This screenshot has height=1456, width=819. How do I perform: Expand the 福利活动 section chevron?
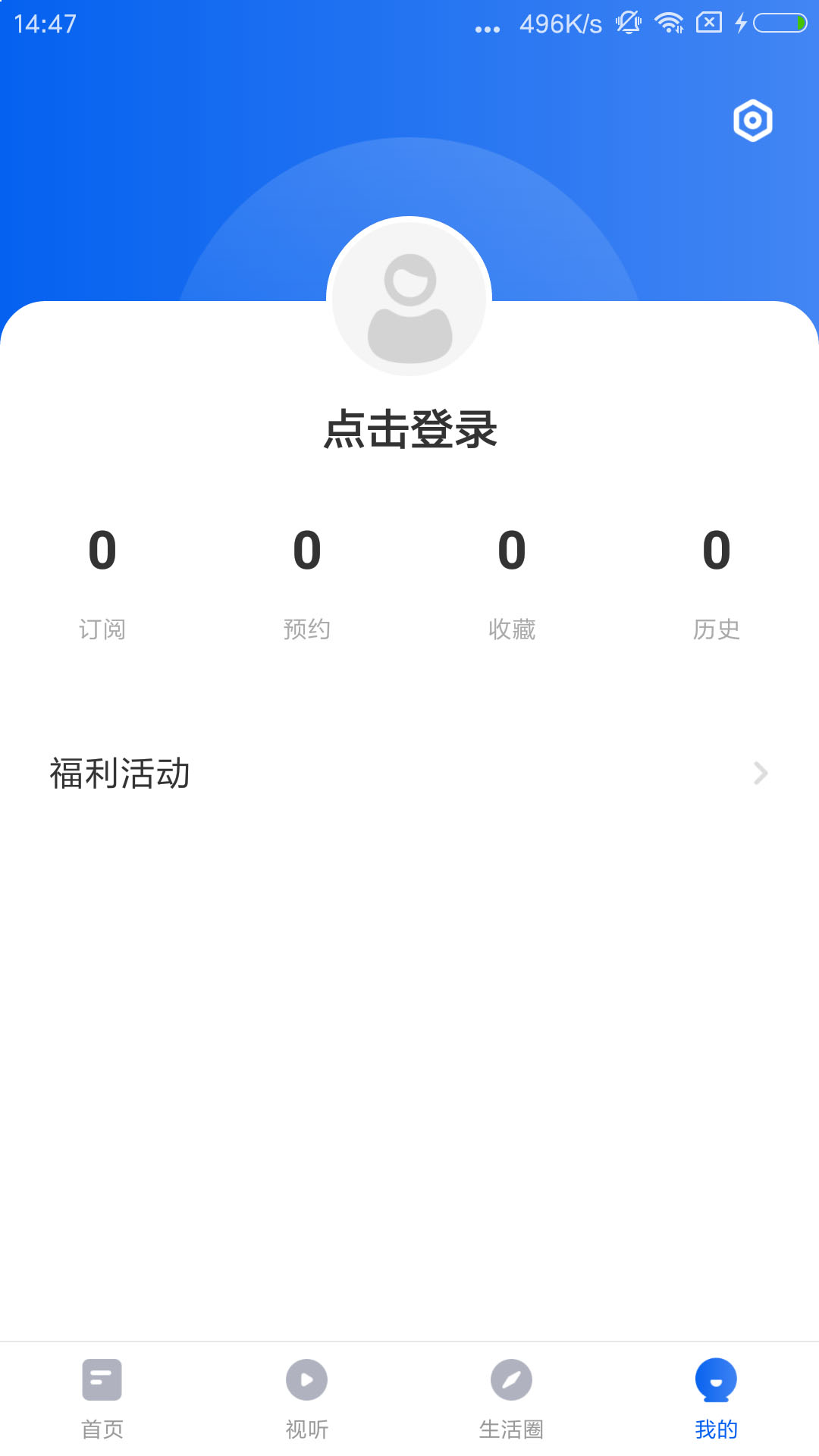click(x=761, y=774)
